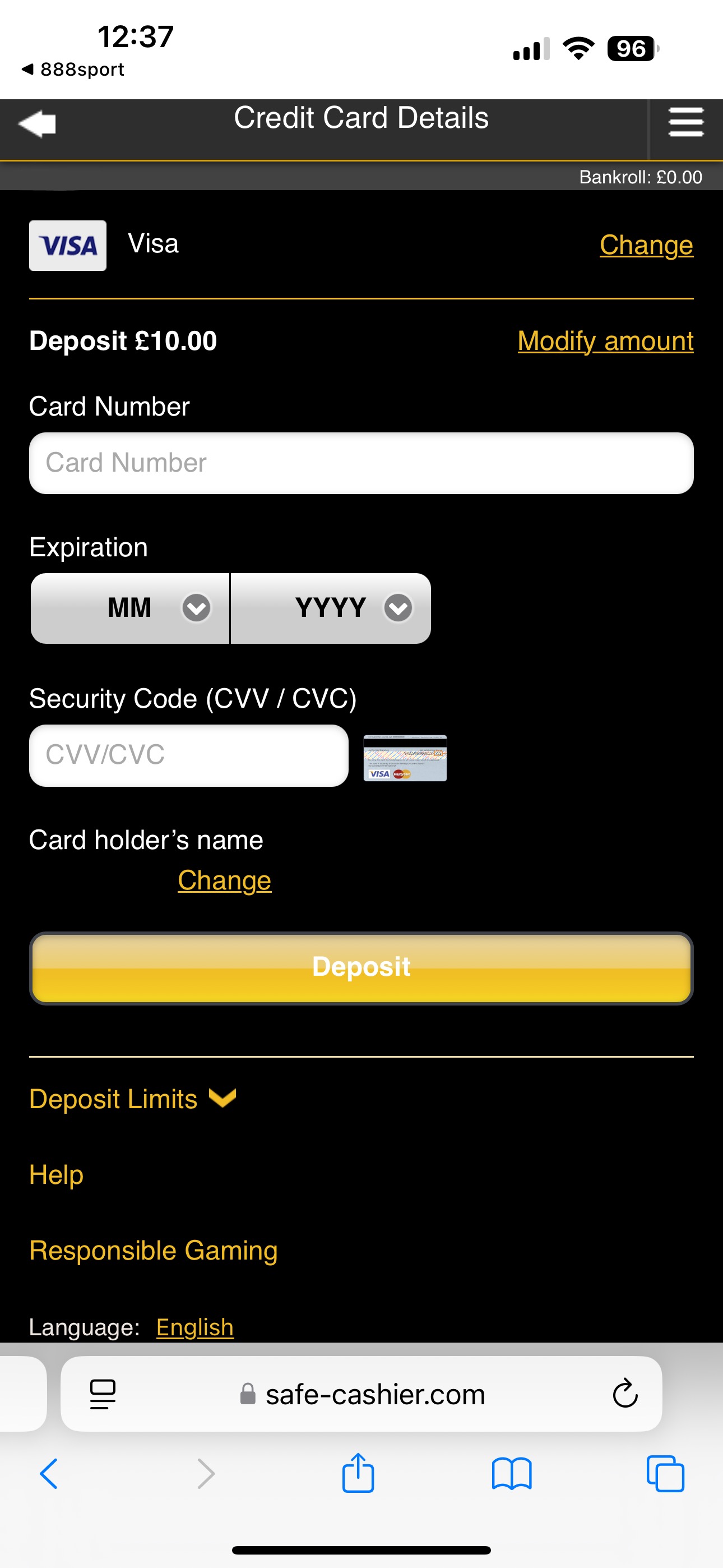Change the card holder's name
This screenshot has height=1568, width=723.
click(224, 881)
